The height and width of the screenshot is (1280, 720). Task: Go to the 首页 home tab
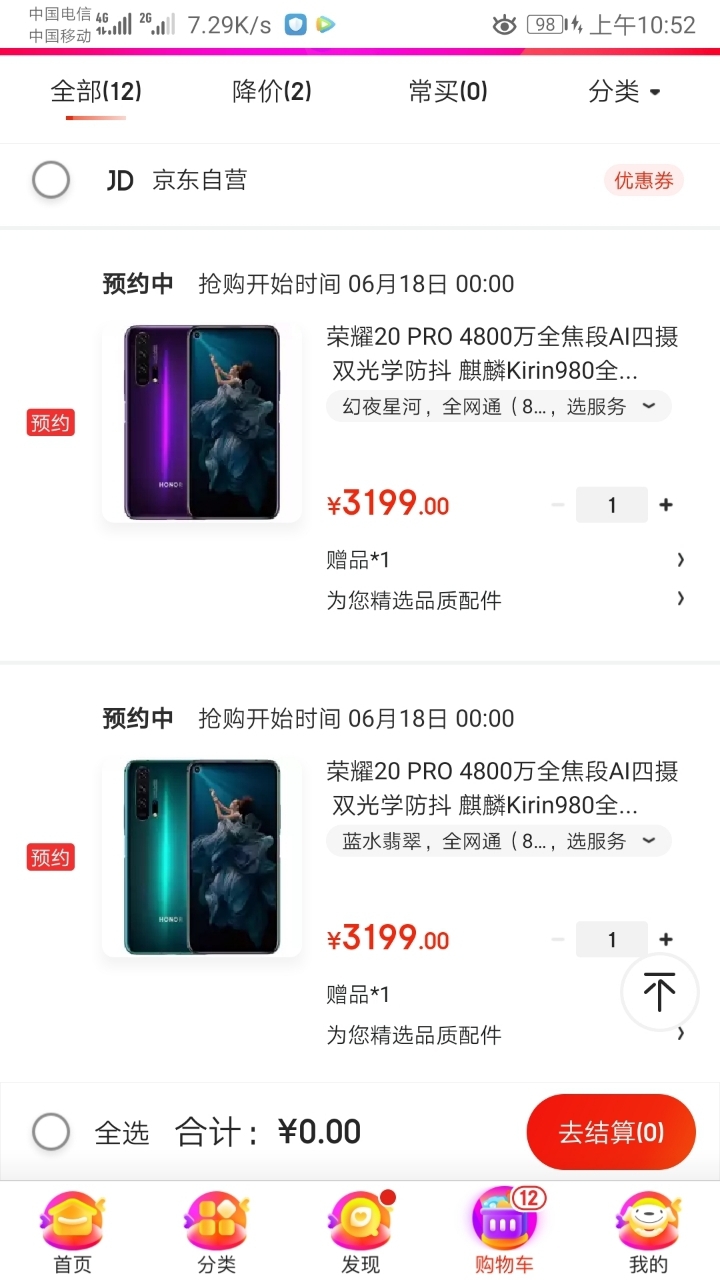click(x=72, y=1232)
